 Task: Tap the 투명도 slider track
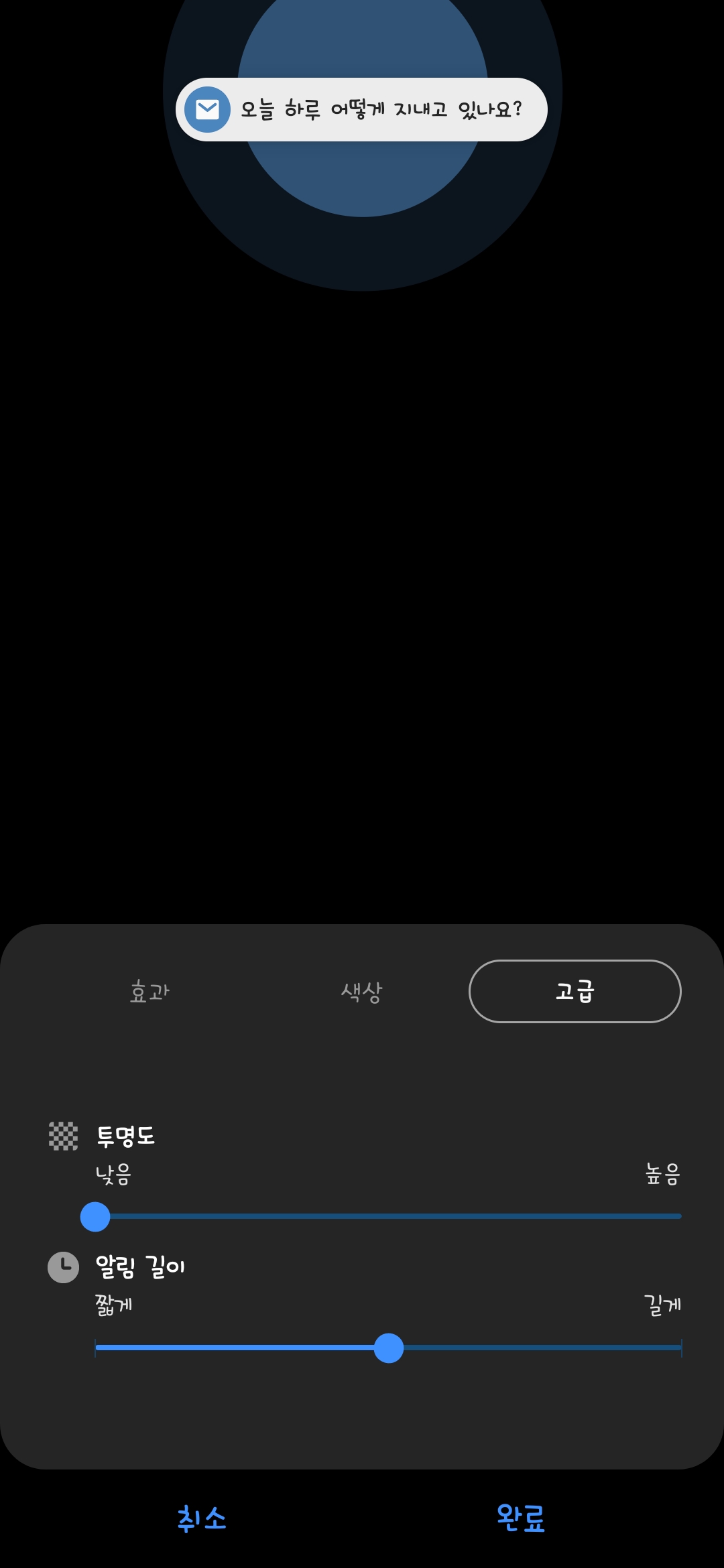click(389, 1216)
